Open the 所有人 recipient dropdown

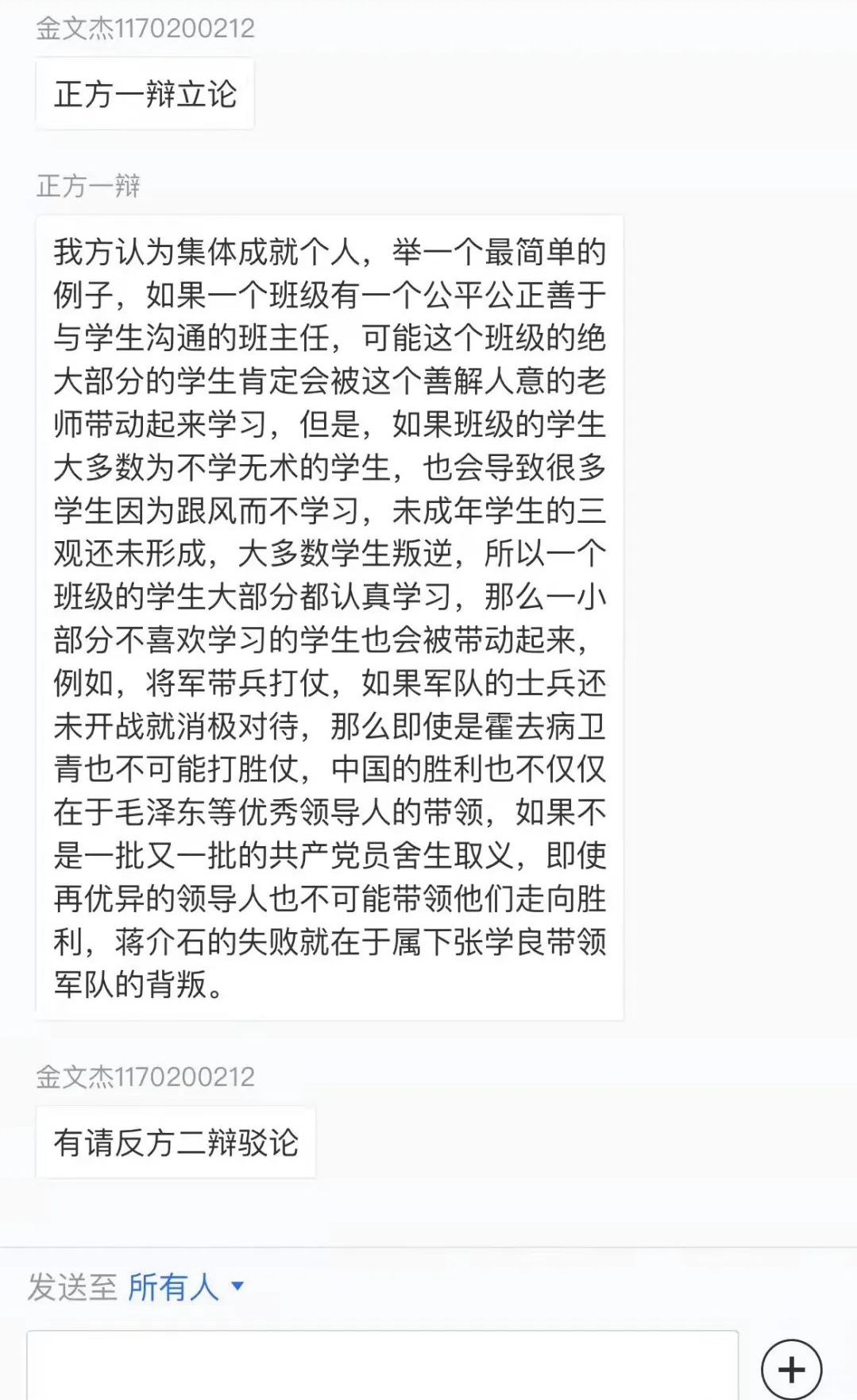click(x=185, y=1286)
